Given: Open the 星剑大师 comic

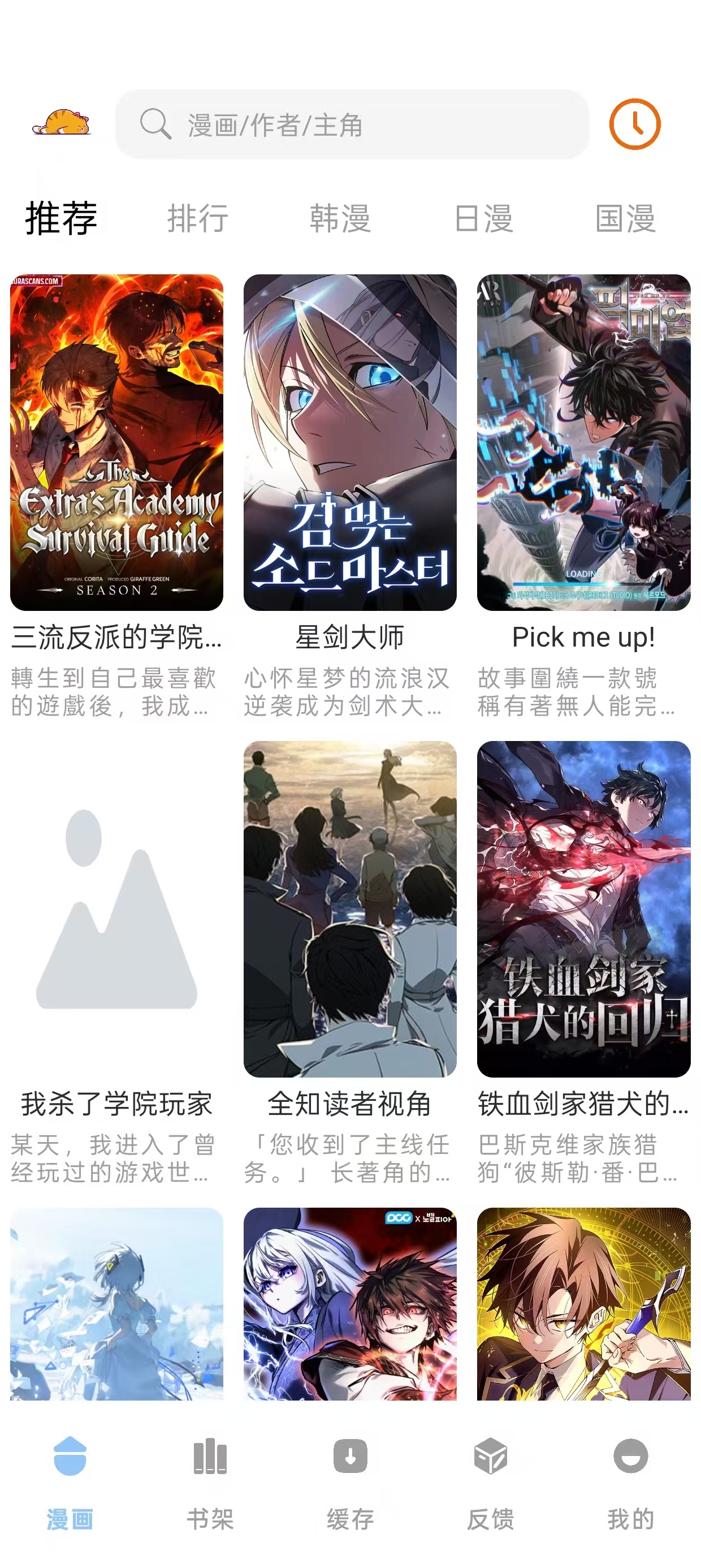Looking at the screenshot, I should pos(350,438).
